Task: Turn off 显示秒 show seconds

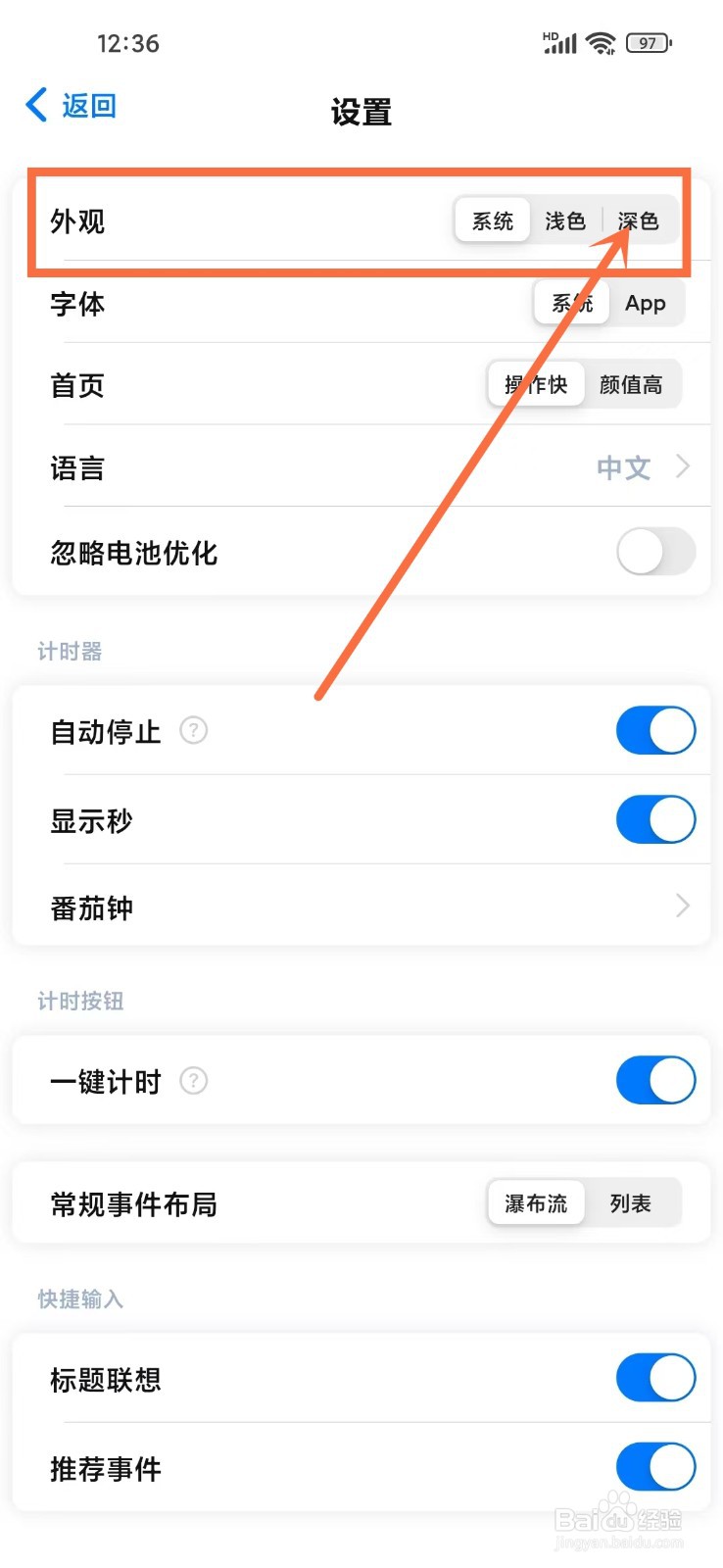Action: click(x=654, y=819)
